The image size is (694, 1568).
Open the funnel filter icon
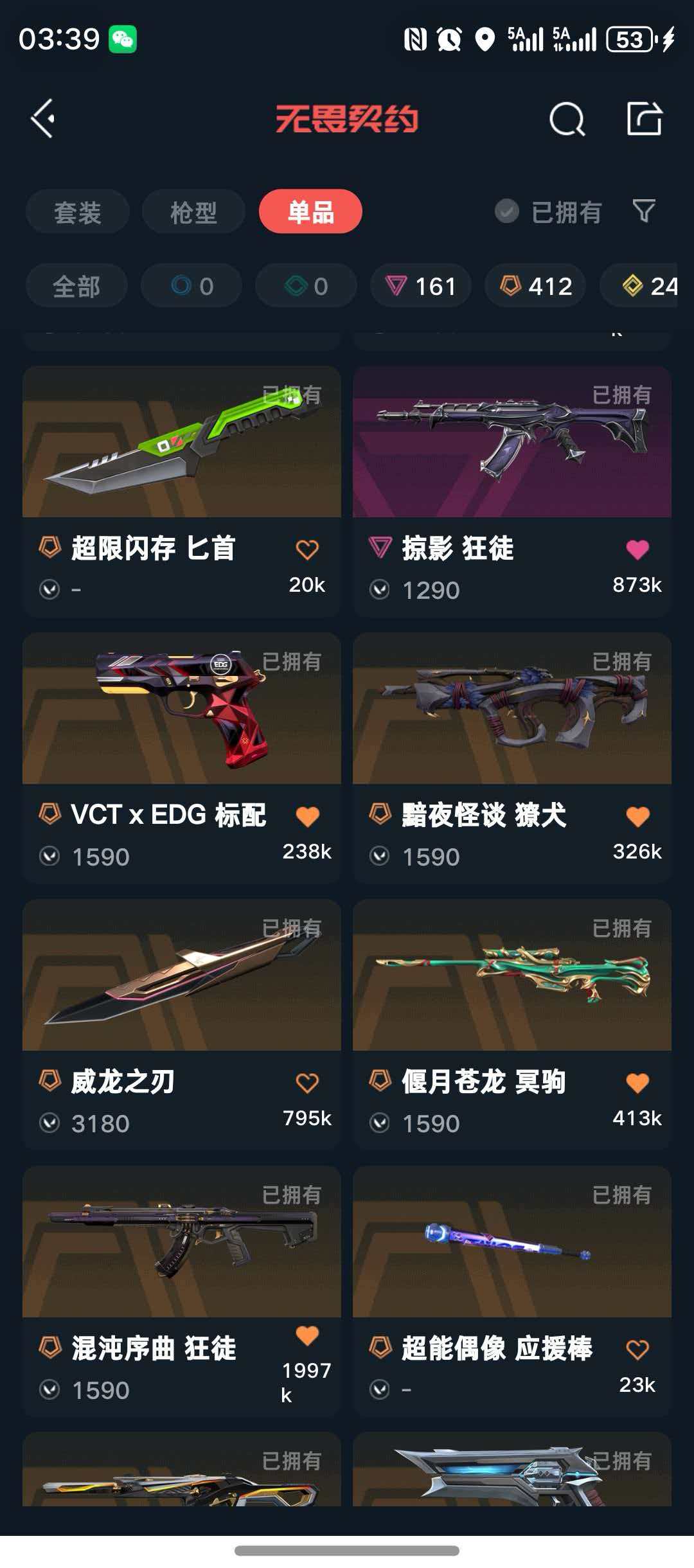click(644, 211)
